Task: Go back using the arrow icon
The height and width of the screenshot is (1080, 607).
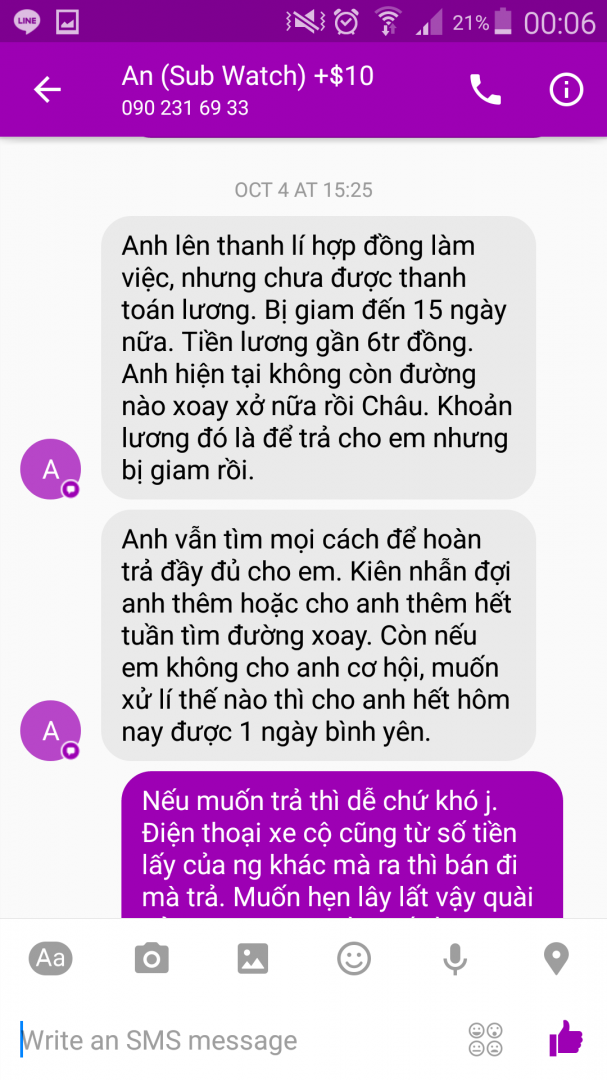Action: click(47, 90)
